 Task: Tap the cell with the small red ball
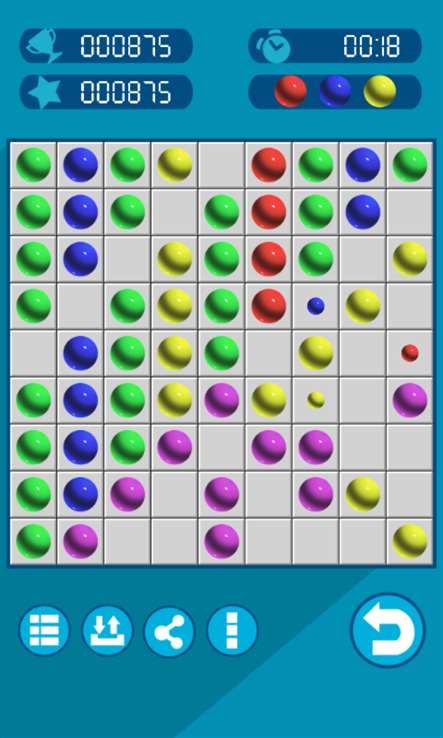(410, 353)
